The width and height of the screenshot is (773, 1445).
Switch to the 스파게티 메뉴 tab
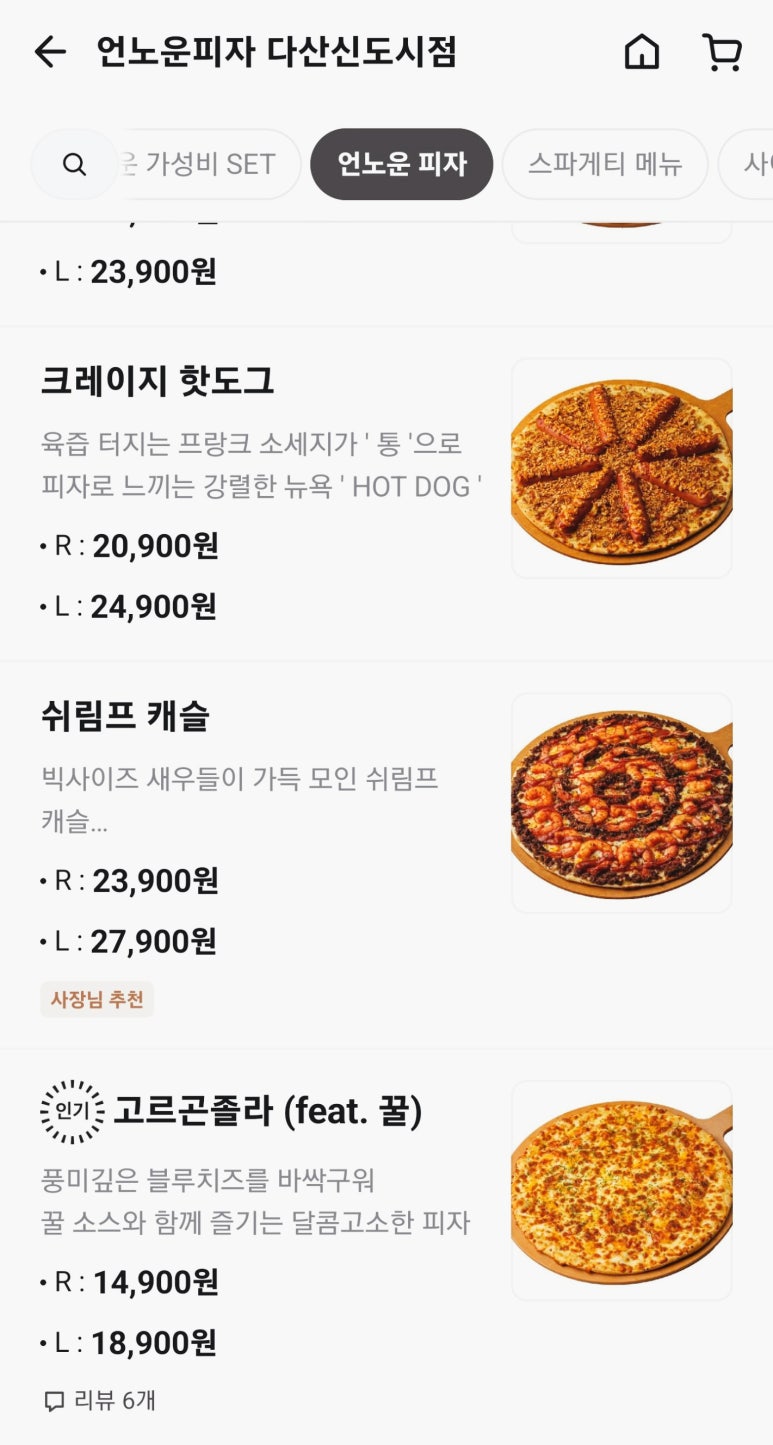coord(604,164)
